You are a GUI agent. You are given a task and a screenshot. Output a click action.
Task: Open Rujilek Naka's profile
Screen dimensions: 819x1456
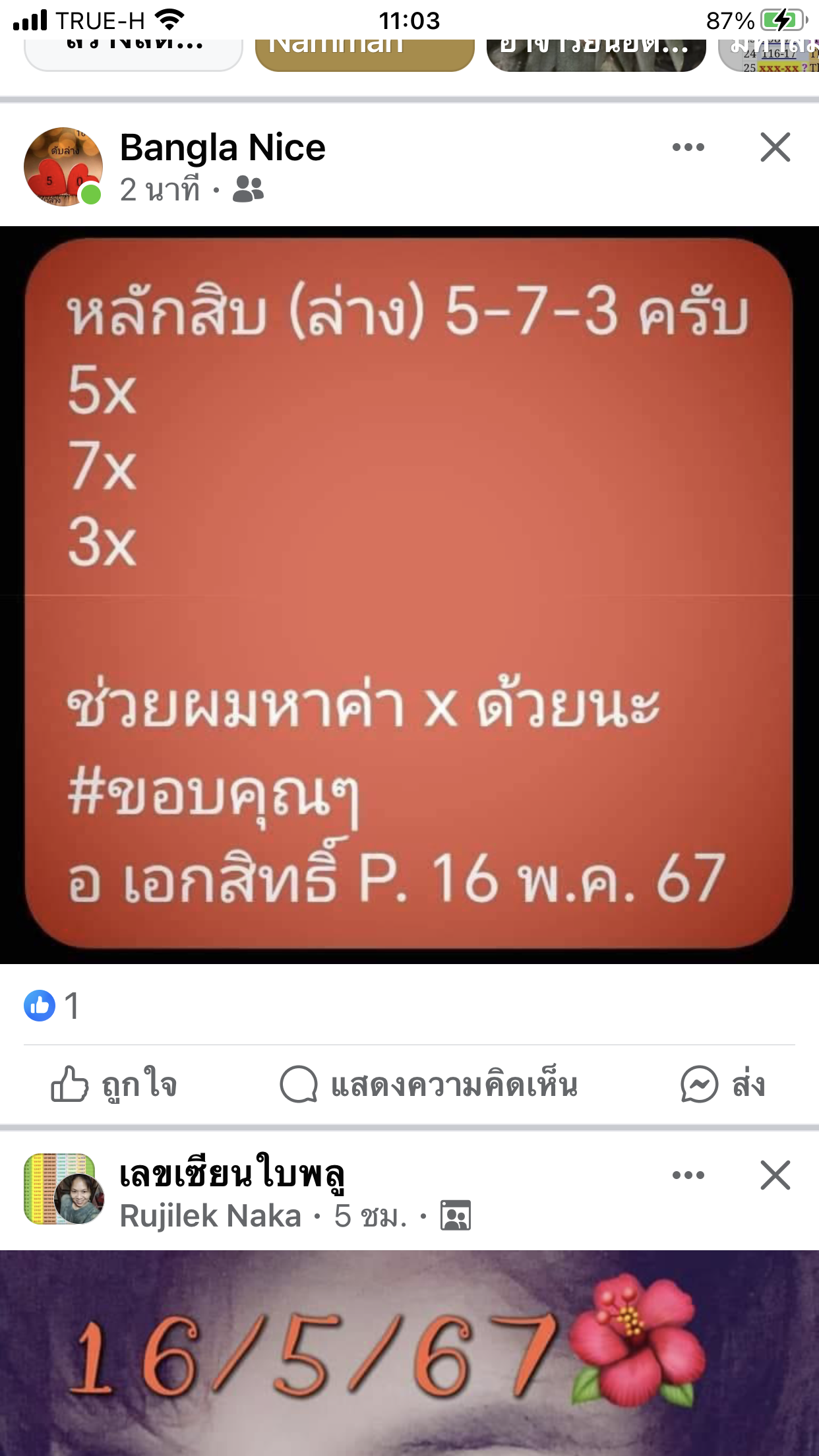(210, 1215)
